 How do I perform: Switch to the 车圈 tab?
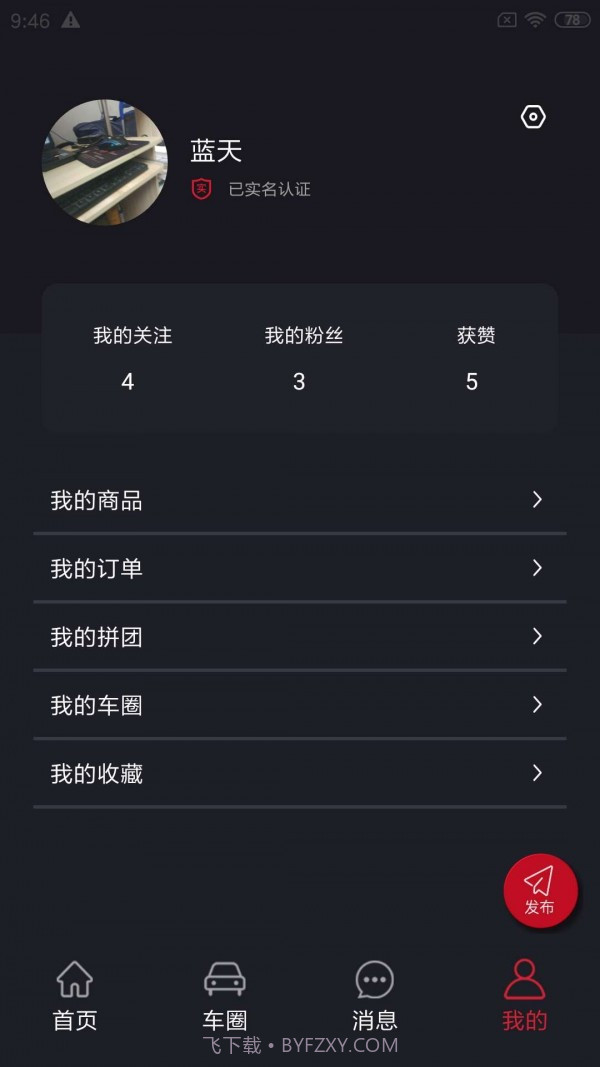[225, 996]
